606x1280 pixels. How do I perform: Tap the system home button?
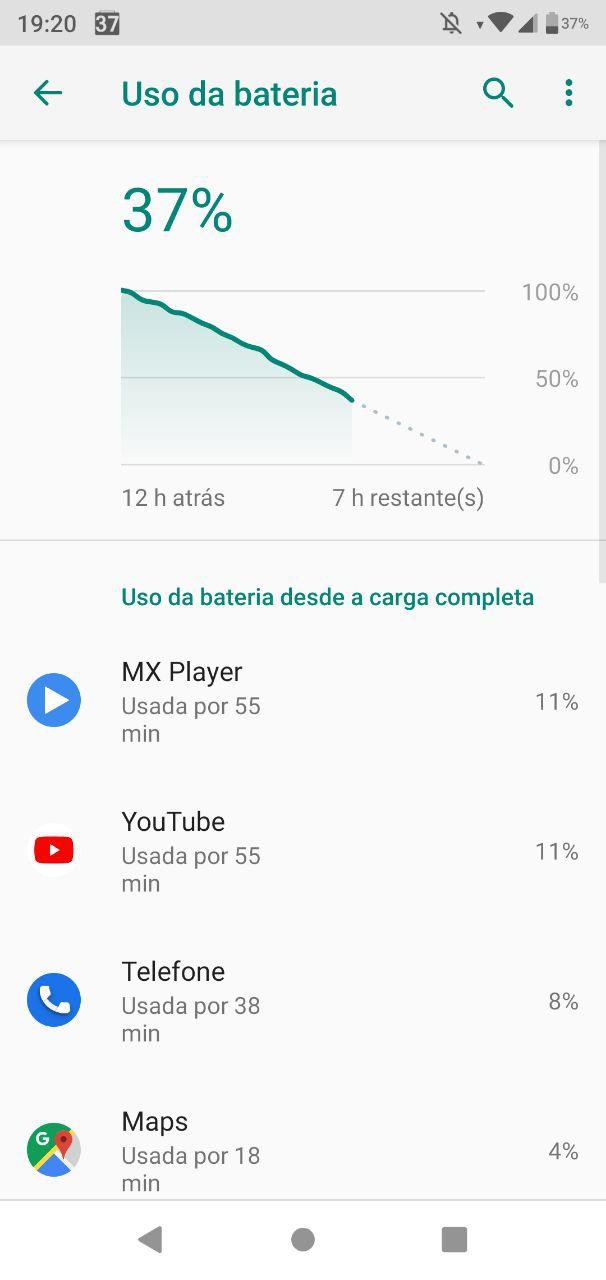tap(302, 1240)
